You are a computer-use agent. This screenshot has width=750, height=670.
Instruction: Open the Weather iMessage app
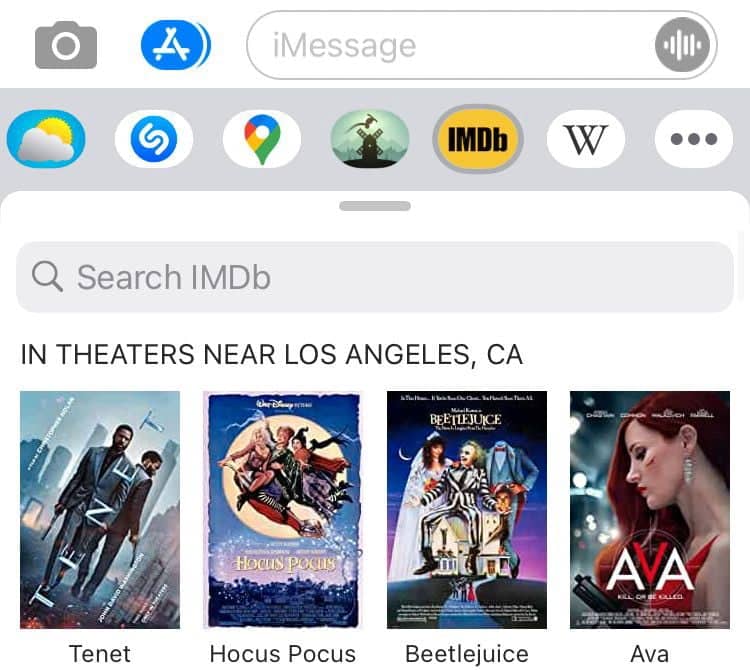46,139
